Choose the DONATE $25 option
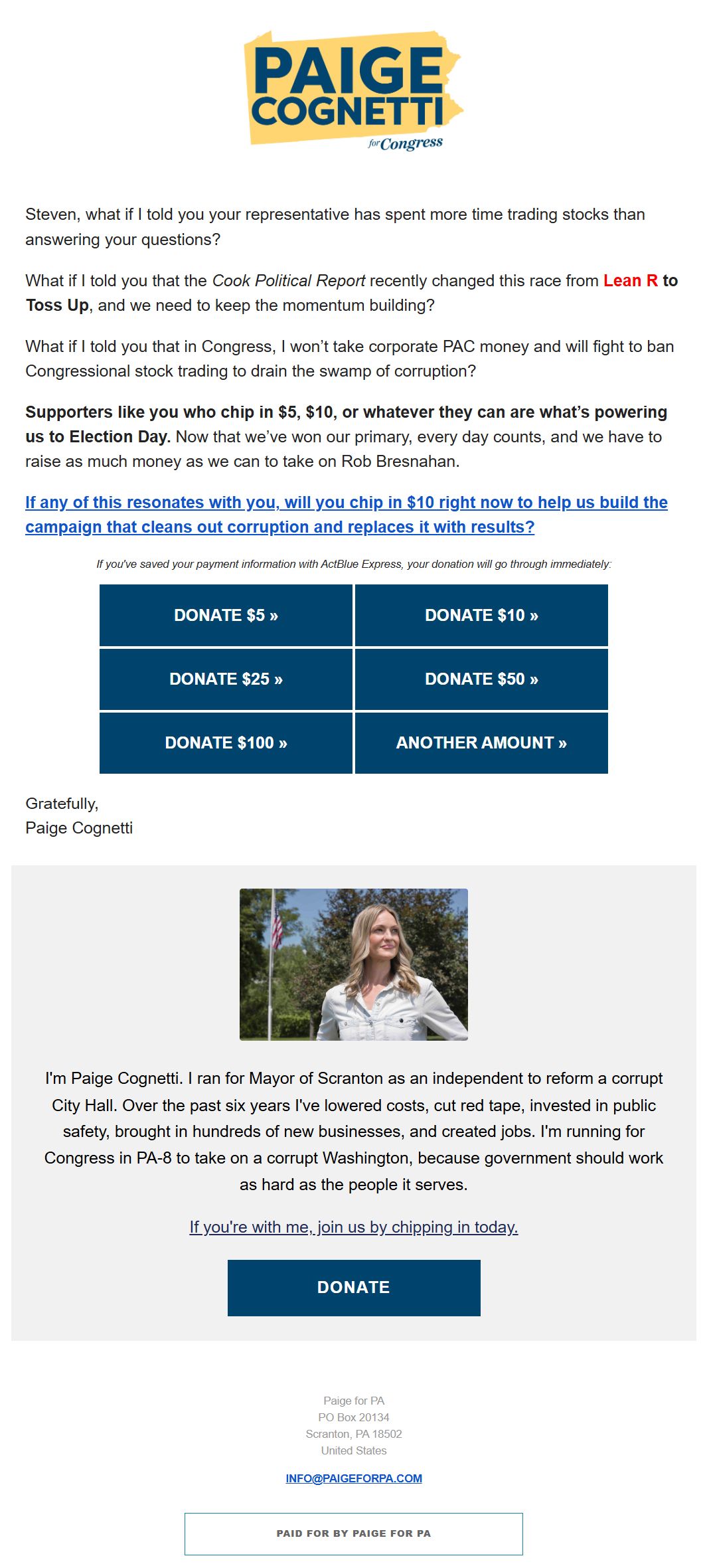This screenshot has height=1568, width=709. click(226, 679)
